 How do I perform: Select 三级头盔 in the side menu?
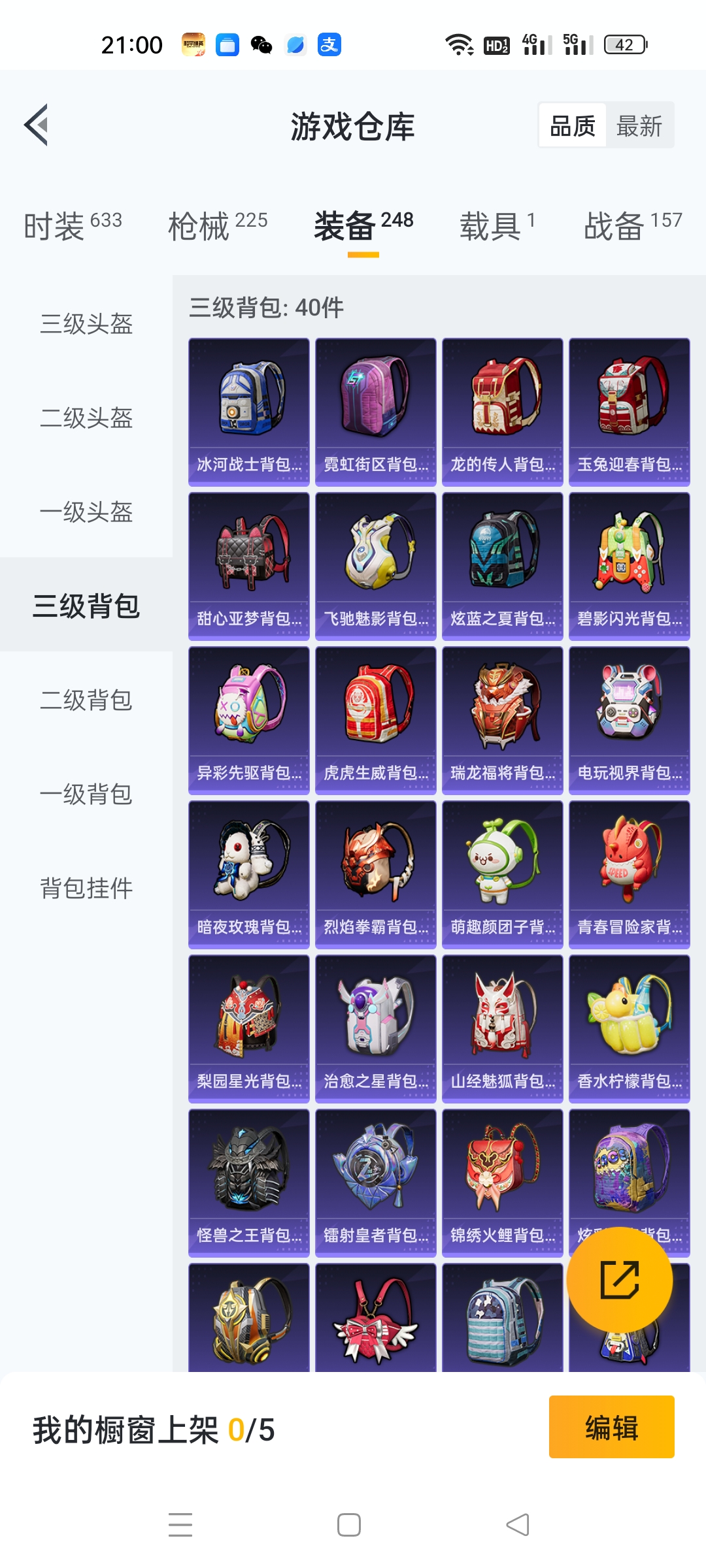pyautogui.click(x=86, y=323)
